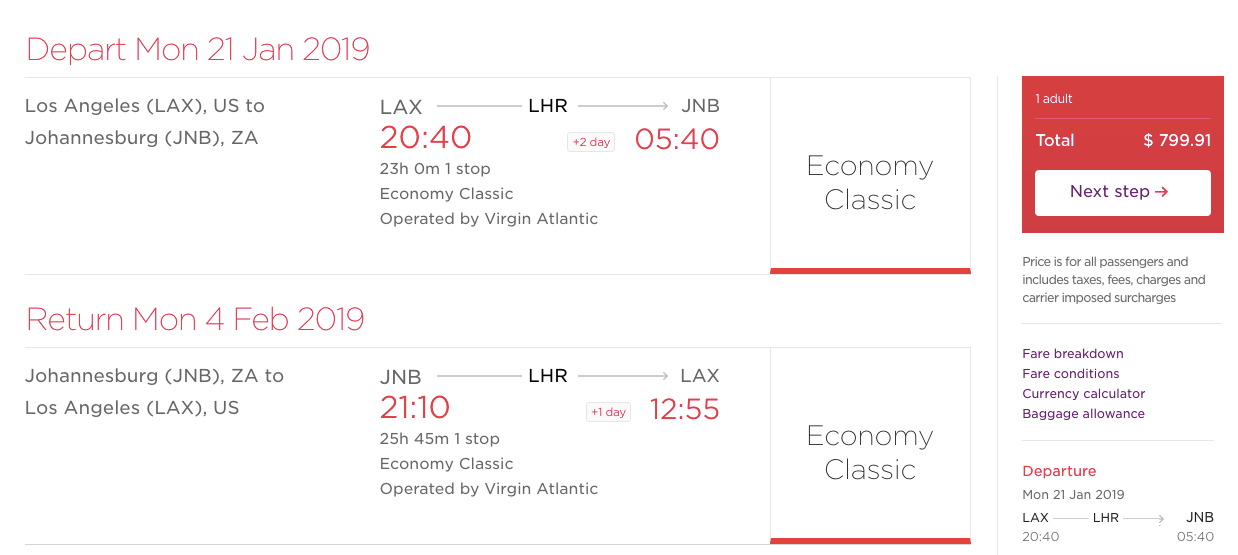
Task: Check the Baggage allowance link
Action: pyautogui.click(x=1083, y=414)
